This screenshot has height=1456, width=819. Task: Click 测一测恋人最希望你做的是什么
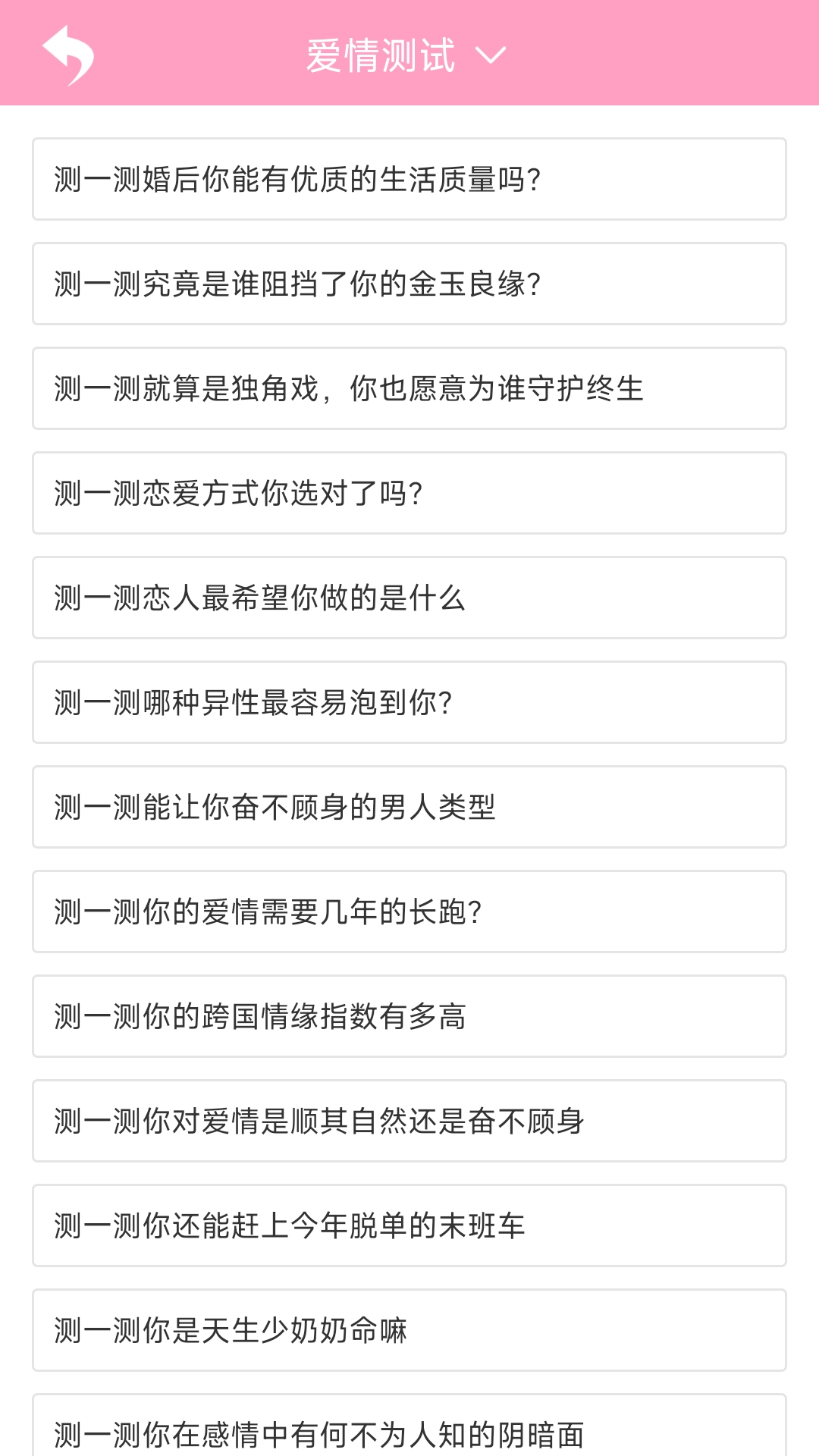click(409, 598)
